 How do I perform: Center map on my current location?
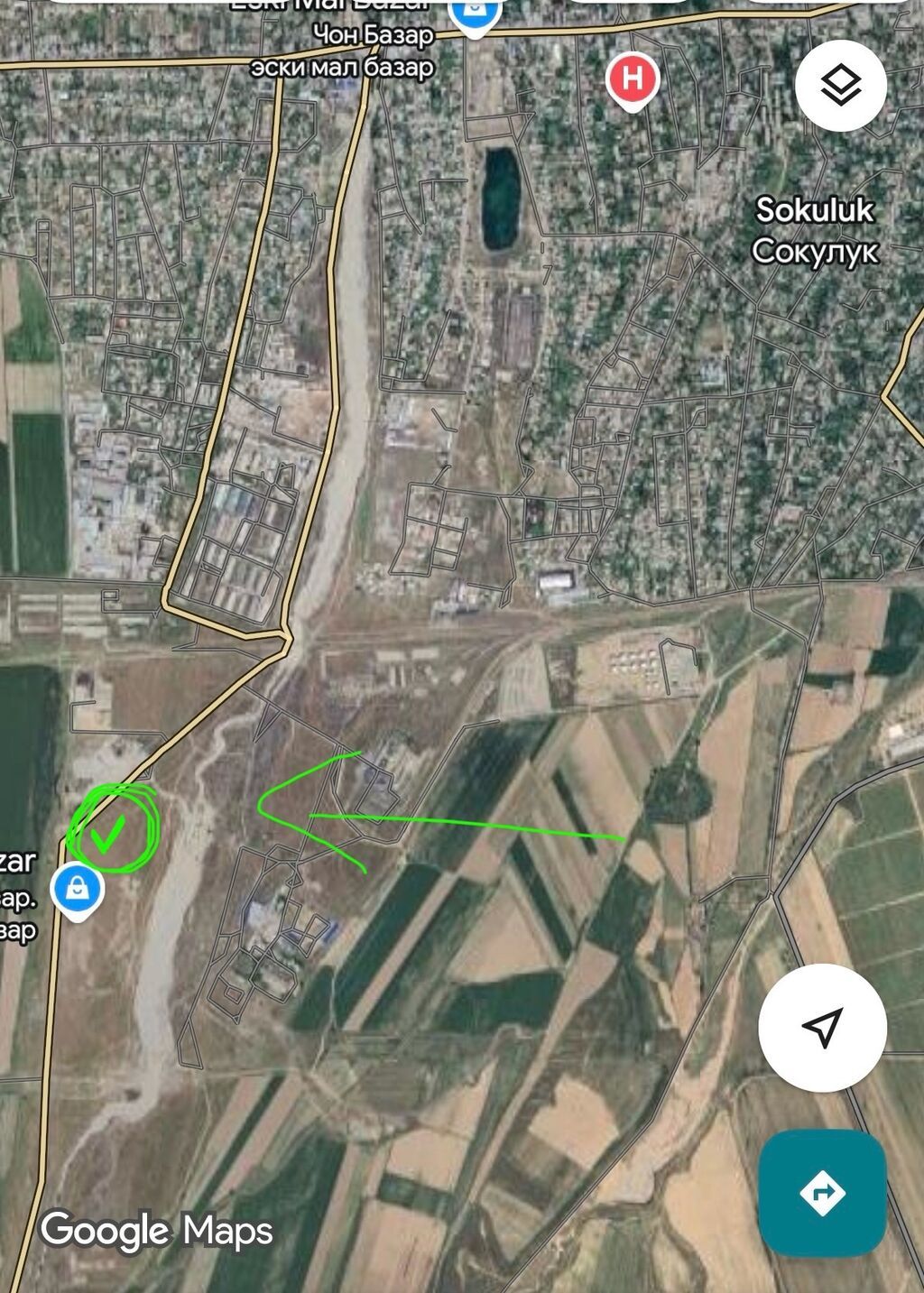pos(822,1028)
